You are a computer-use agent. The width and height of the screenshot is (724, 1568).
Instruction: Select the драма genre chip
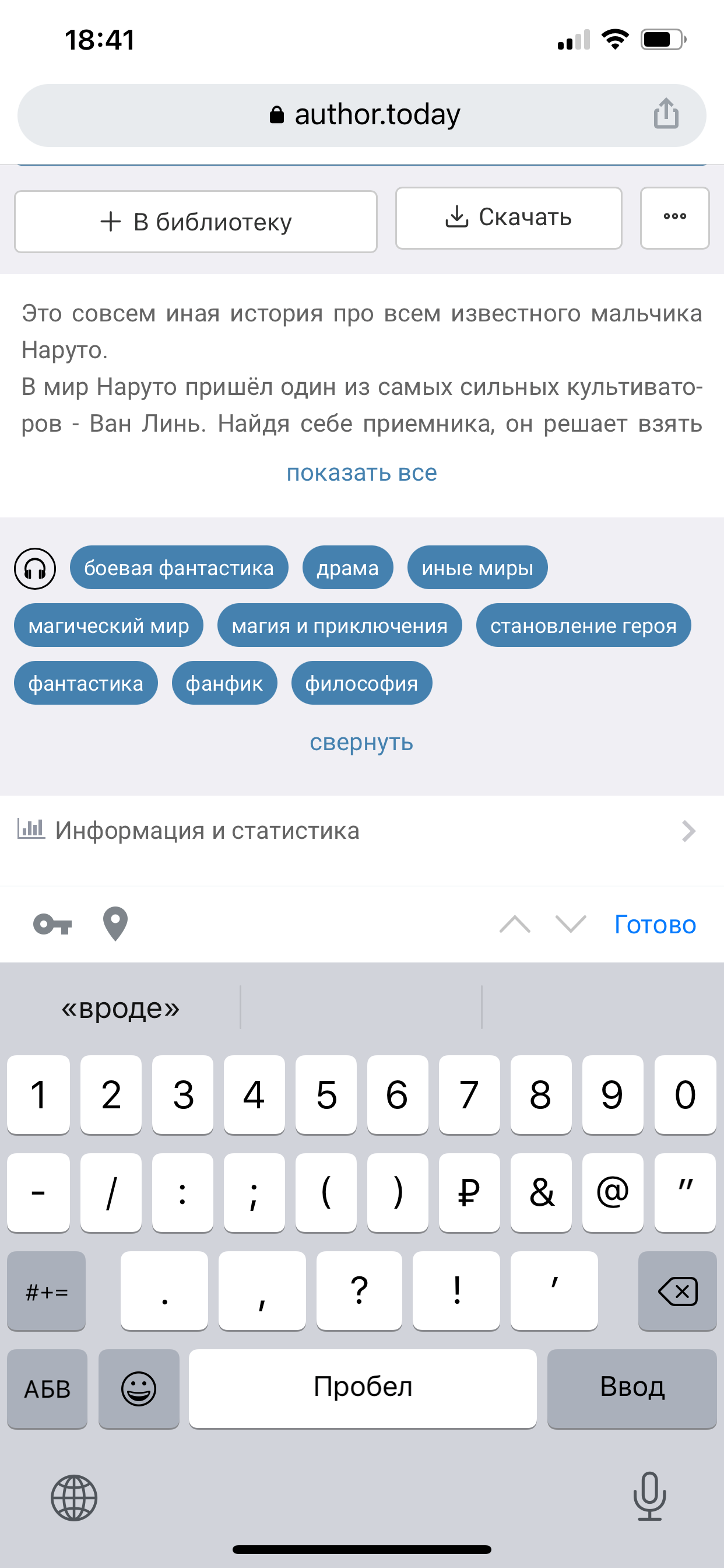coord(347,568)
